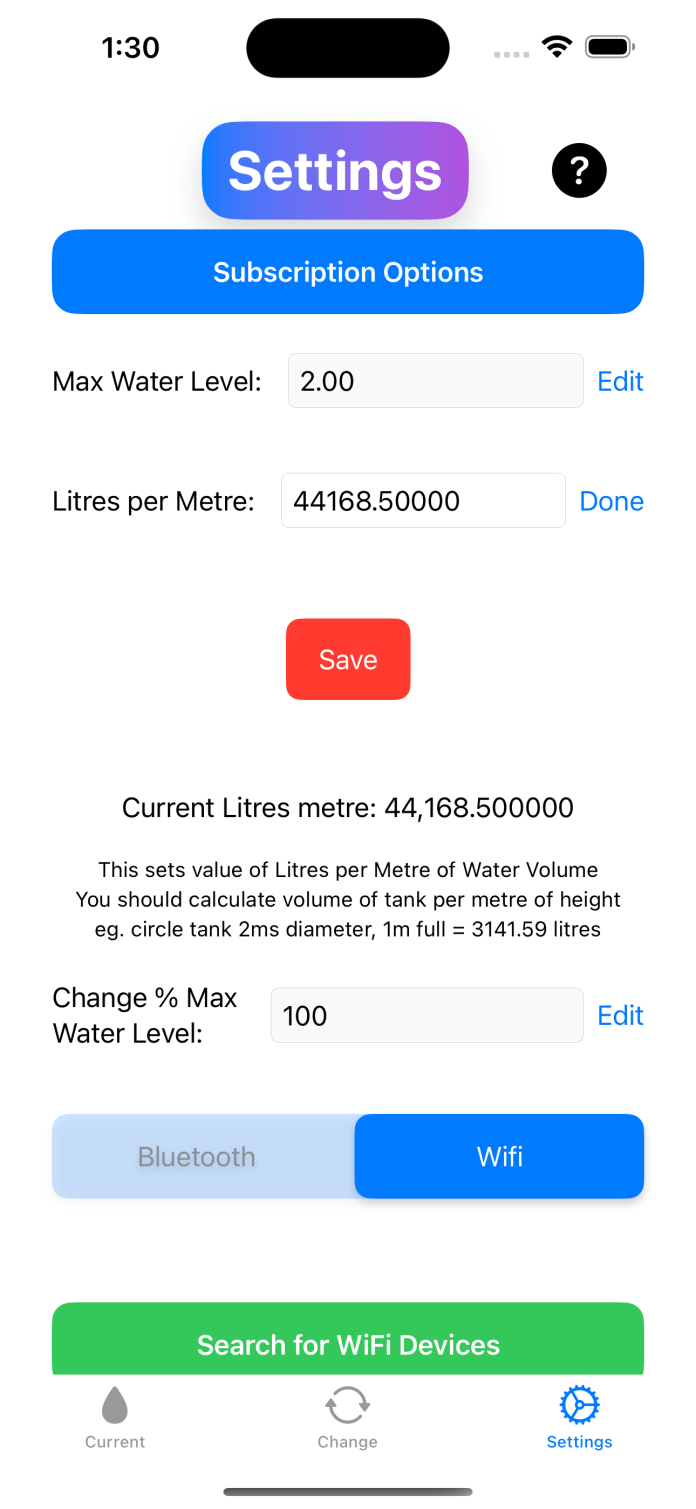Select the Wifi connection option
The width and height of the screenshot is (696, 1509).
coord(499,1157)
